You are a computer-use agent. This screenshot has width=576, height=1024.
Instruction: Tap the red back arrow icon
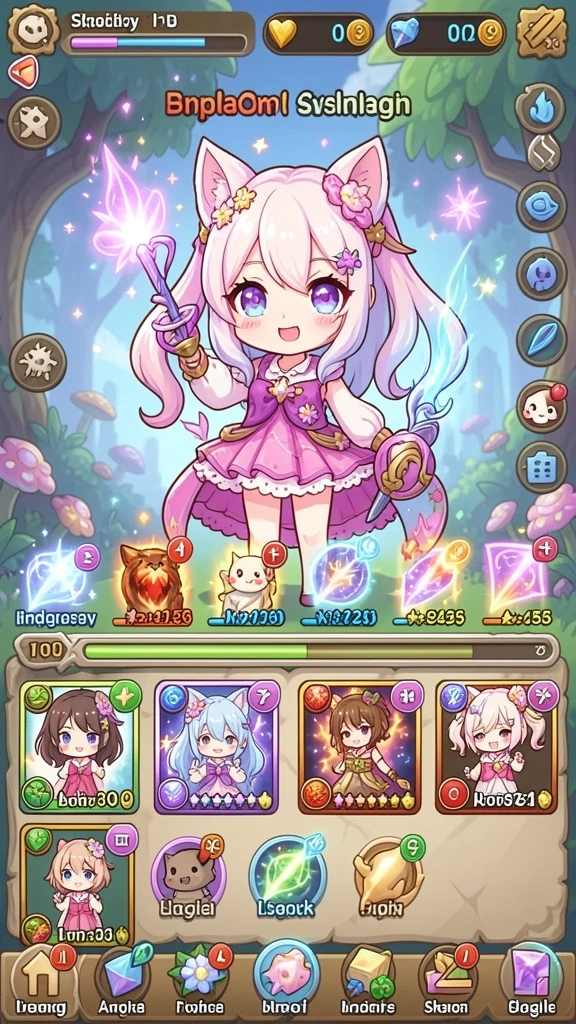24,72
